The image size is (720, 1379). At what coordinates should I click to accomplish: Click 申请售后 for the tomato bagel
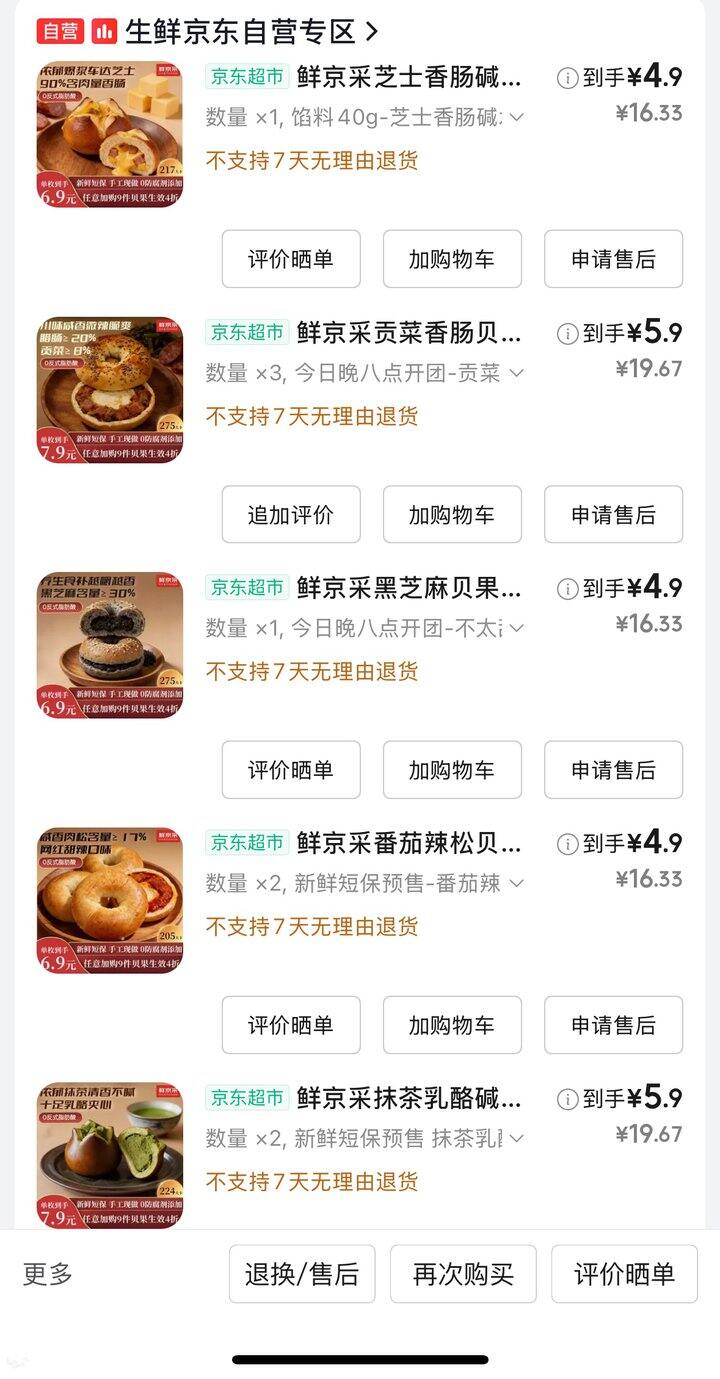coord(613,1025)
